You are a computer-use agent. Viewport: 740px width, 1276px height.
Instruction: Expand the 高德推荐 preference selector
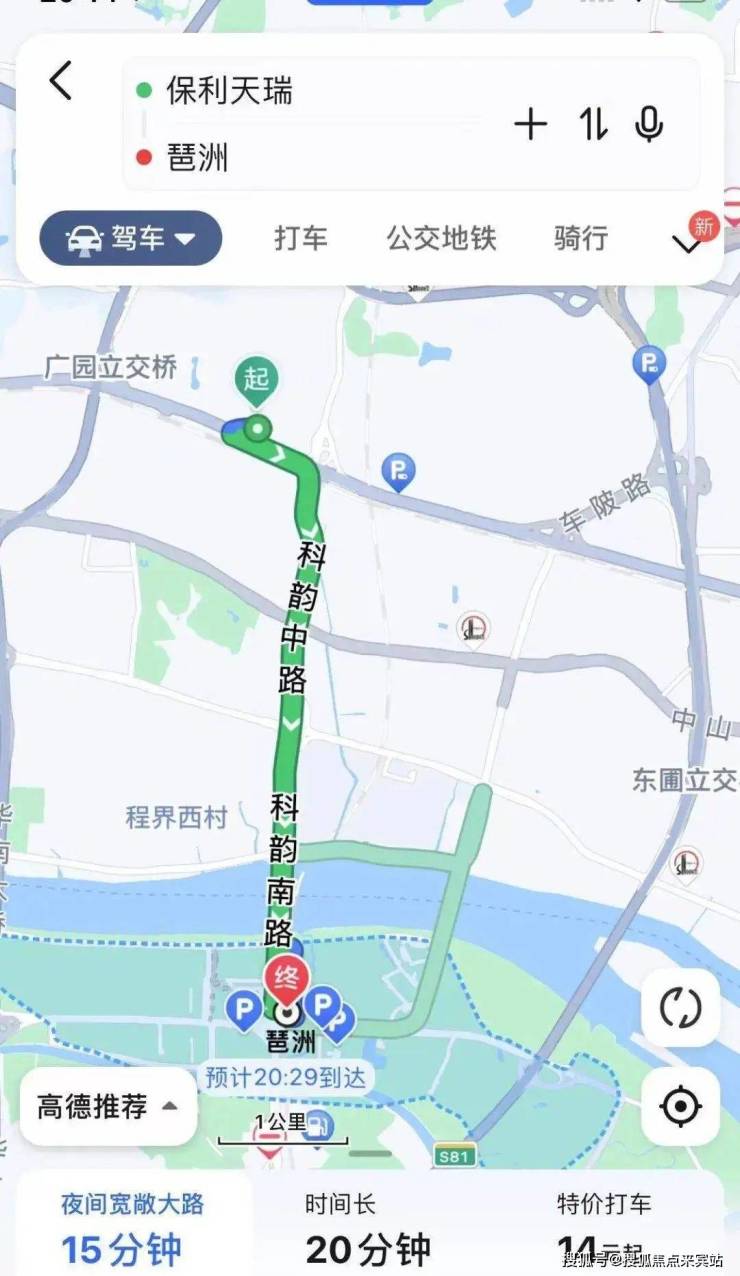click(x=108, y=1106)
